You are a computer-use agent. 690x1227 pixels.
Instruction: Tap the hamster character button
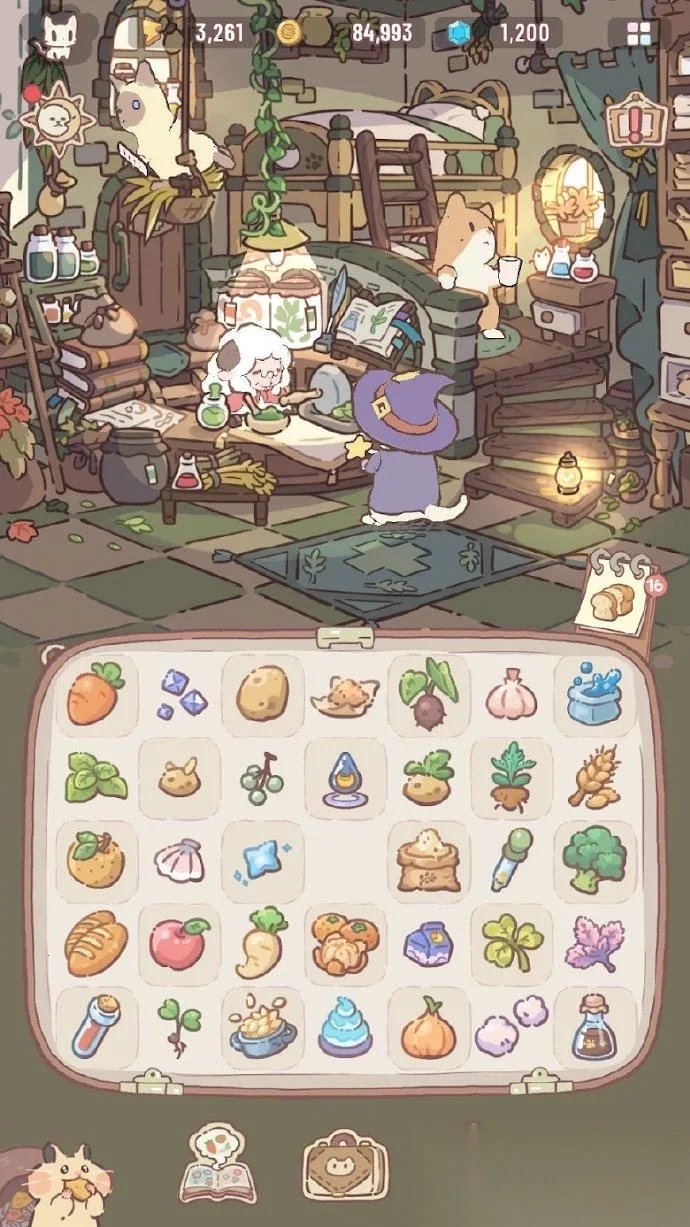pyautogui.click(x=60, y=1185)
